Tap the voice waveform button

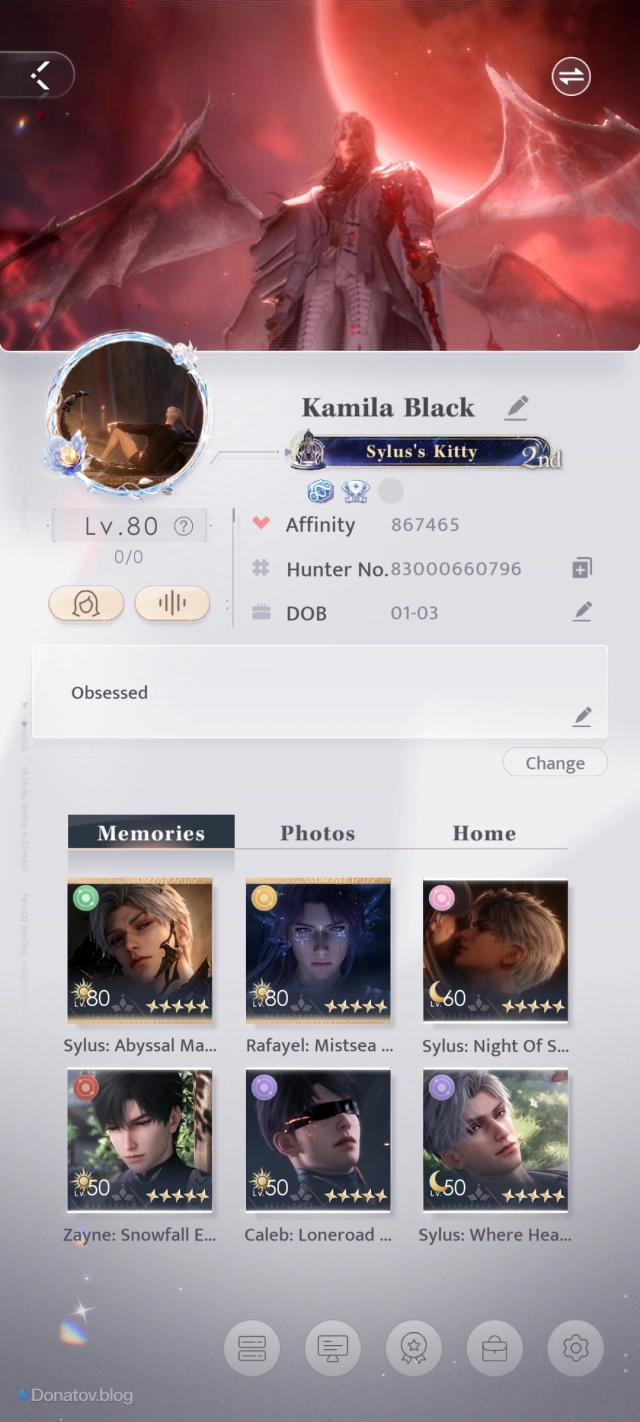pyautogui.click(x=172, y=603)
